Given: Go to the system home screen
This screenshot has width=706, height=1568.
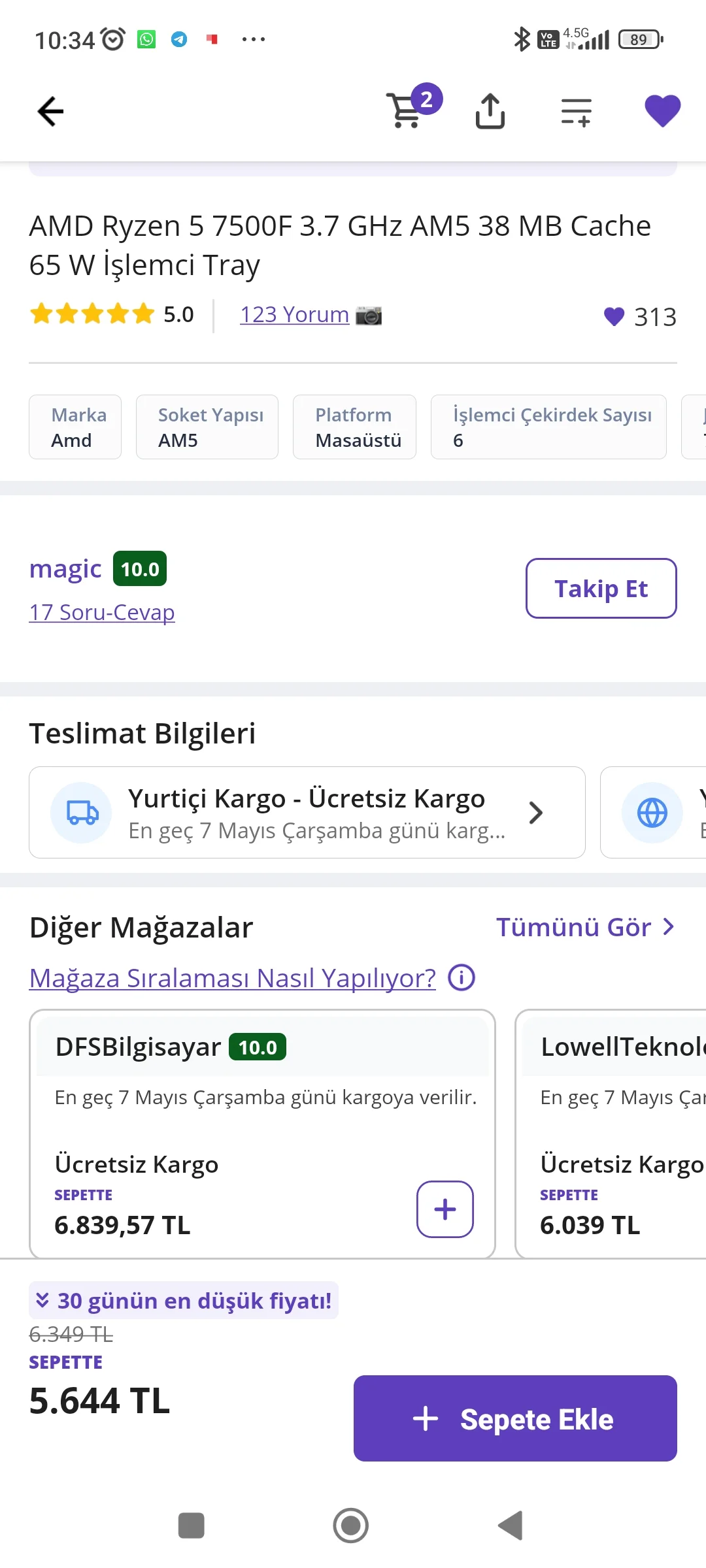Looking at the screenshot, I should click(351, 1526).
